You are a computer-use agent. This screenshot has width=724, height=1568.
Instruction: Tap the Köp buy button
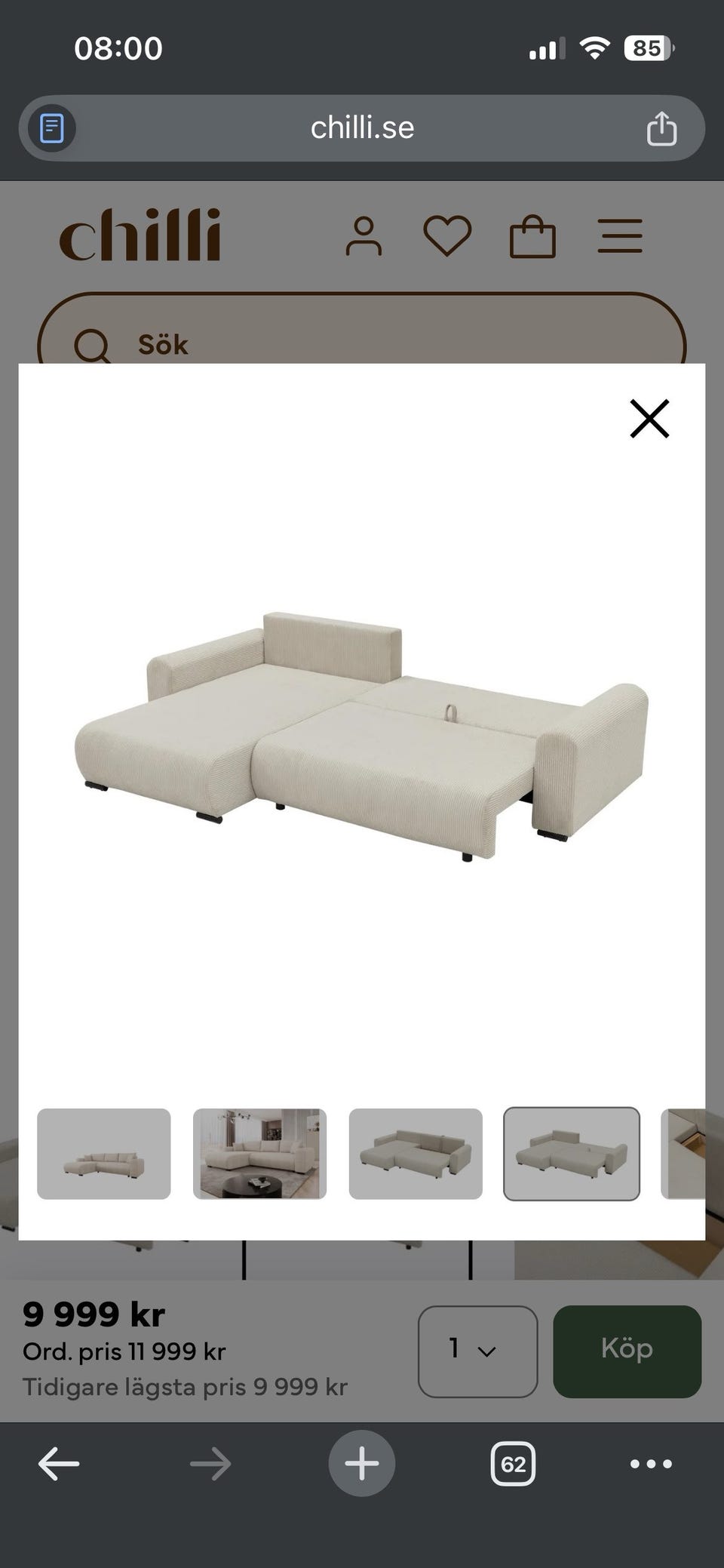point(627,1351)
